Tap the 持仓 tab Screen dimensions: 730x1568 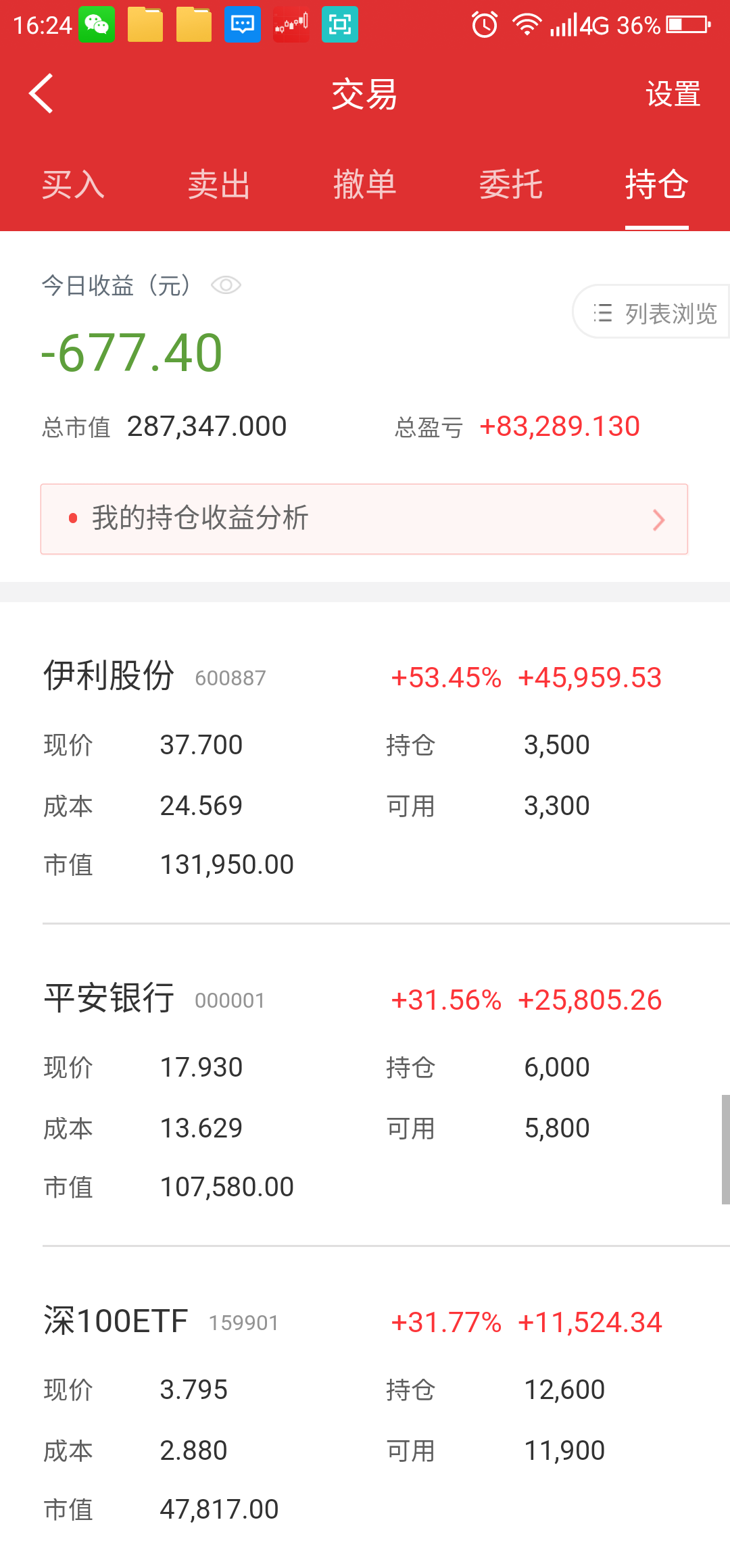point(656,185)
